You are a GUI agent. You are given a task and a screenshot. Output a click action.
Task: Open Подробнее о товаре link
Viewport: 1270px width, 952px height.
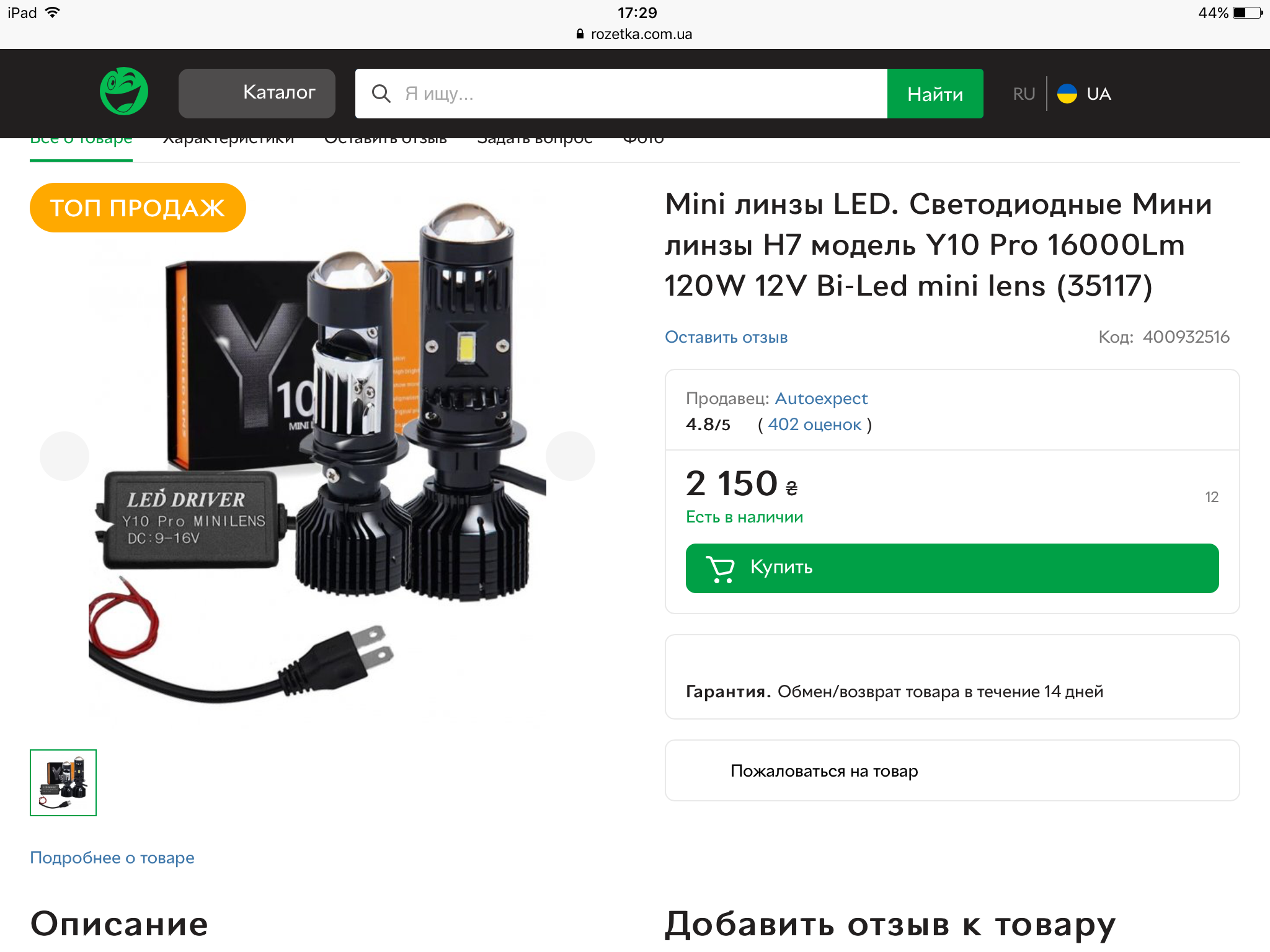(x=112, y=858)
